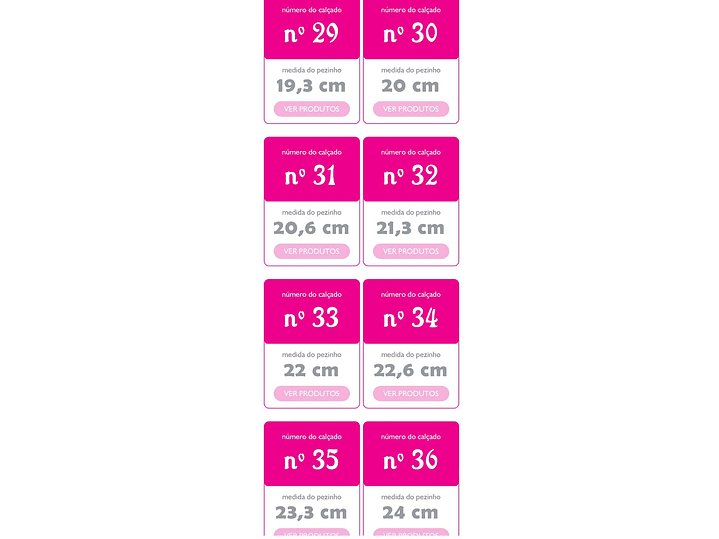Screen dimensions: 719x539
Task: Select VER PRODUTOS under 21,3 cm
Action: click(411, 251)
